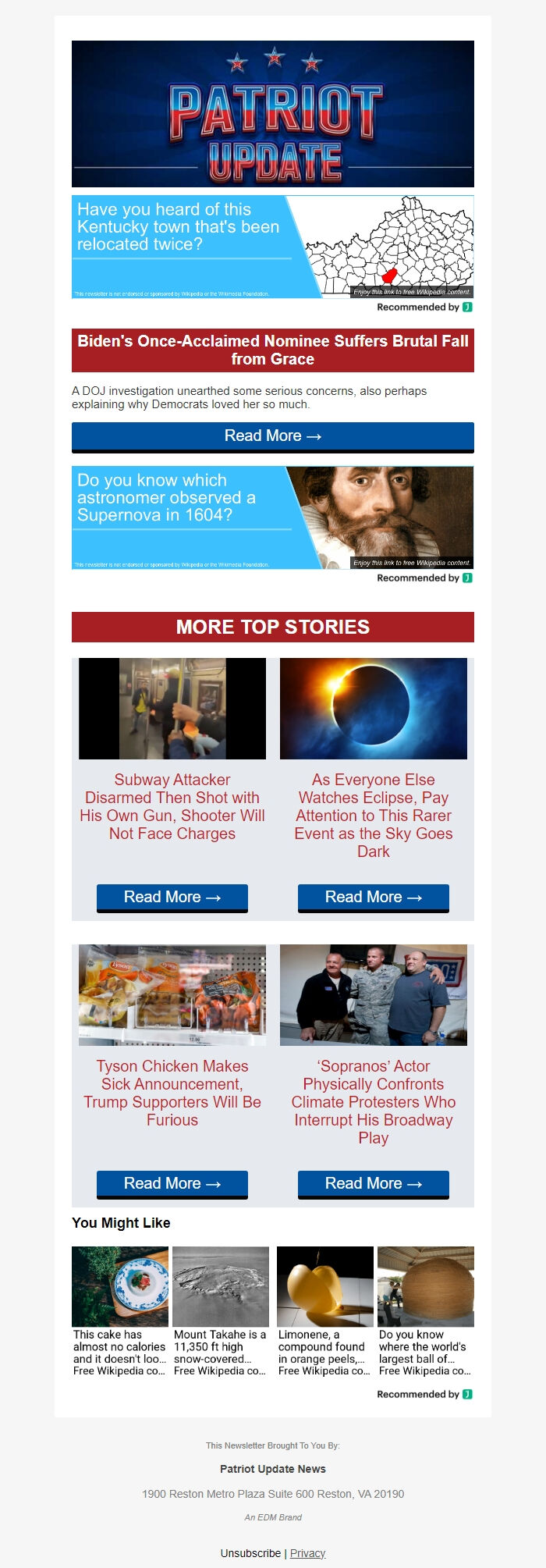Open the world's largest ball recommendation
546x1568 pixels.
pos(426,1311)
